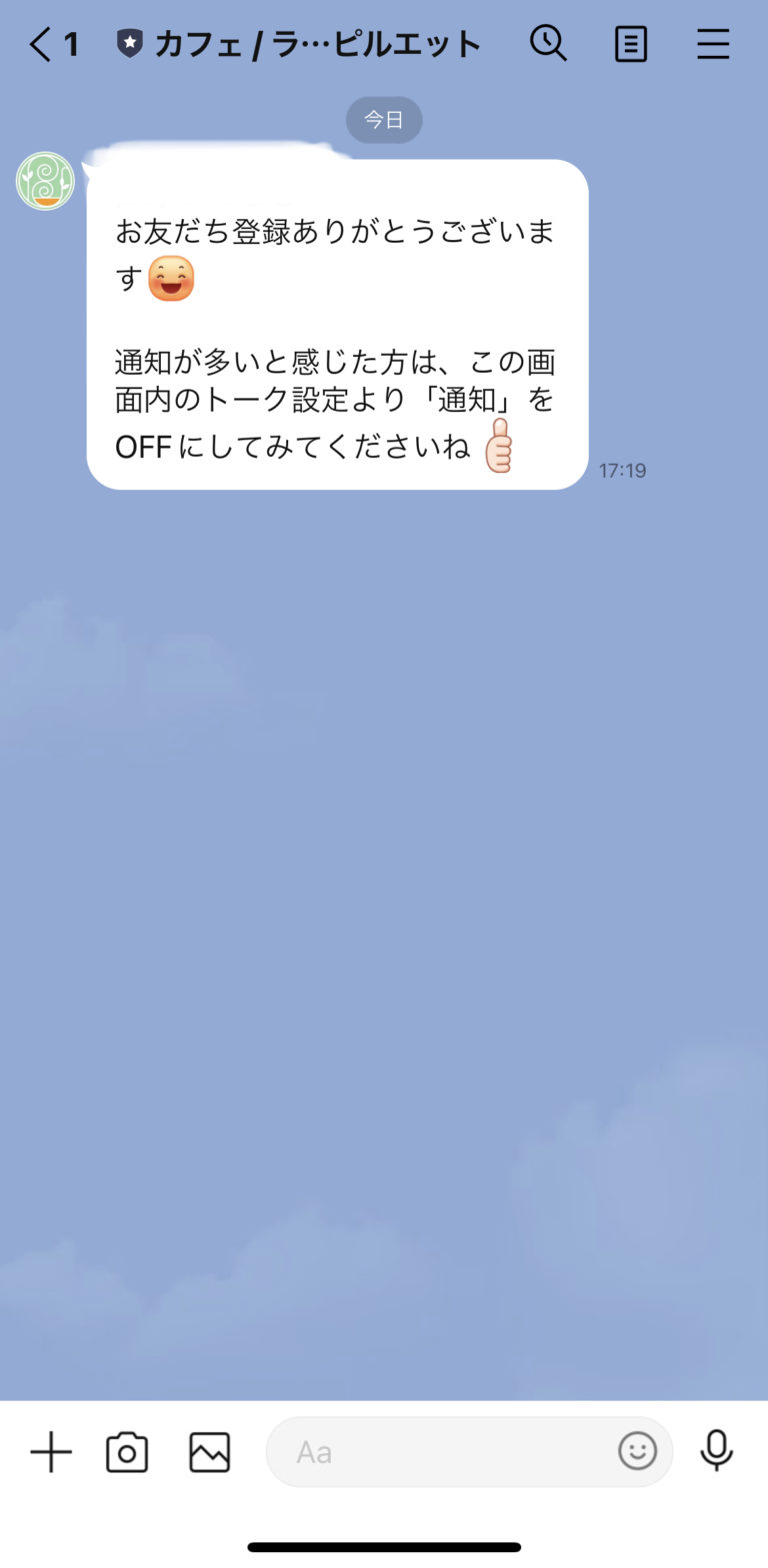Tap the home indicator bar at the bottom

click(383, 1546)
